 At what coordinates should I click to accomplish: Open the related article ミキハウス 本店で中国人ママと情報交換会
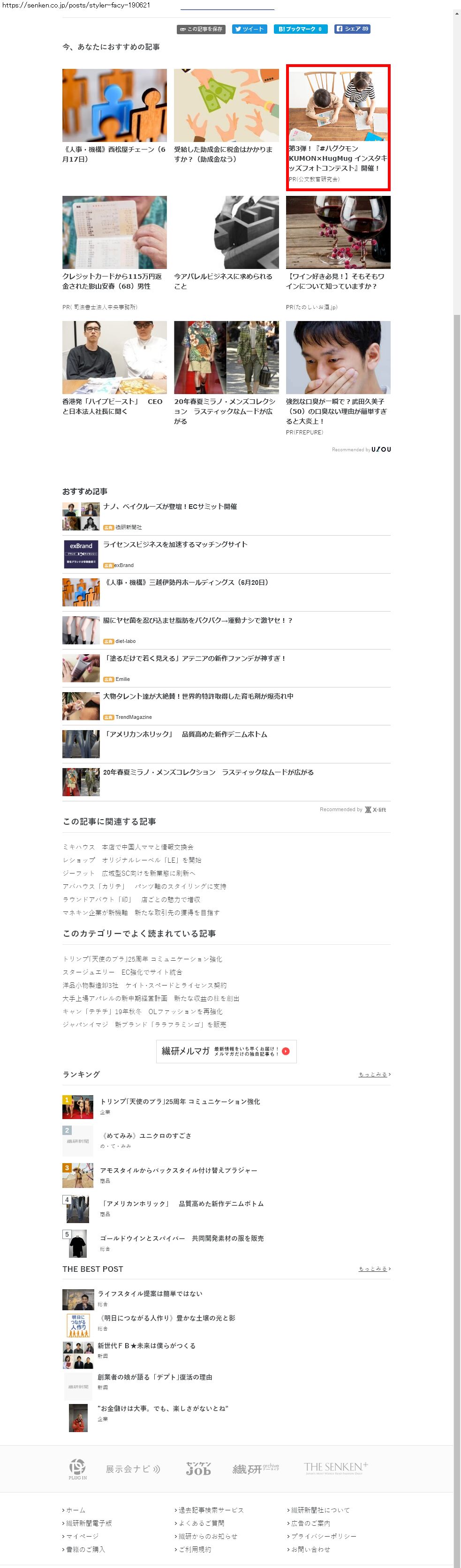click(128, 847)
